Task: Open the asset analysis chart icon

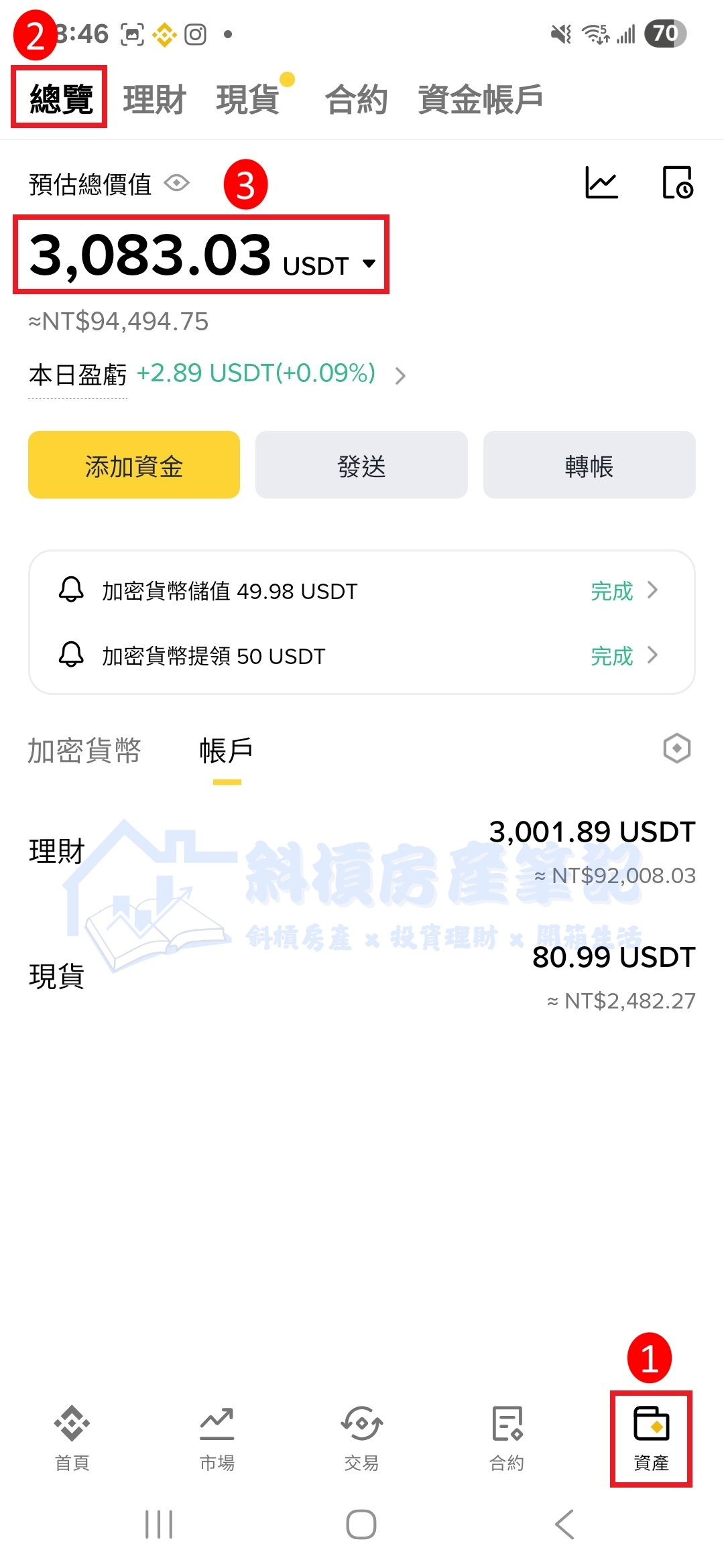Action: pos(601,183)
